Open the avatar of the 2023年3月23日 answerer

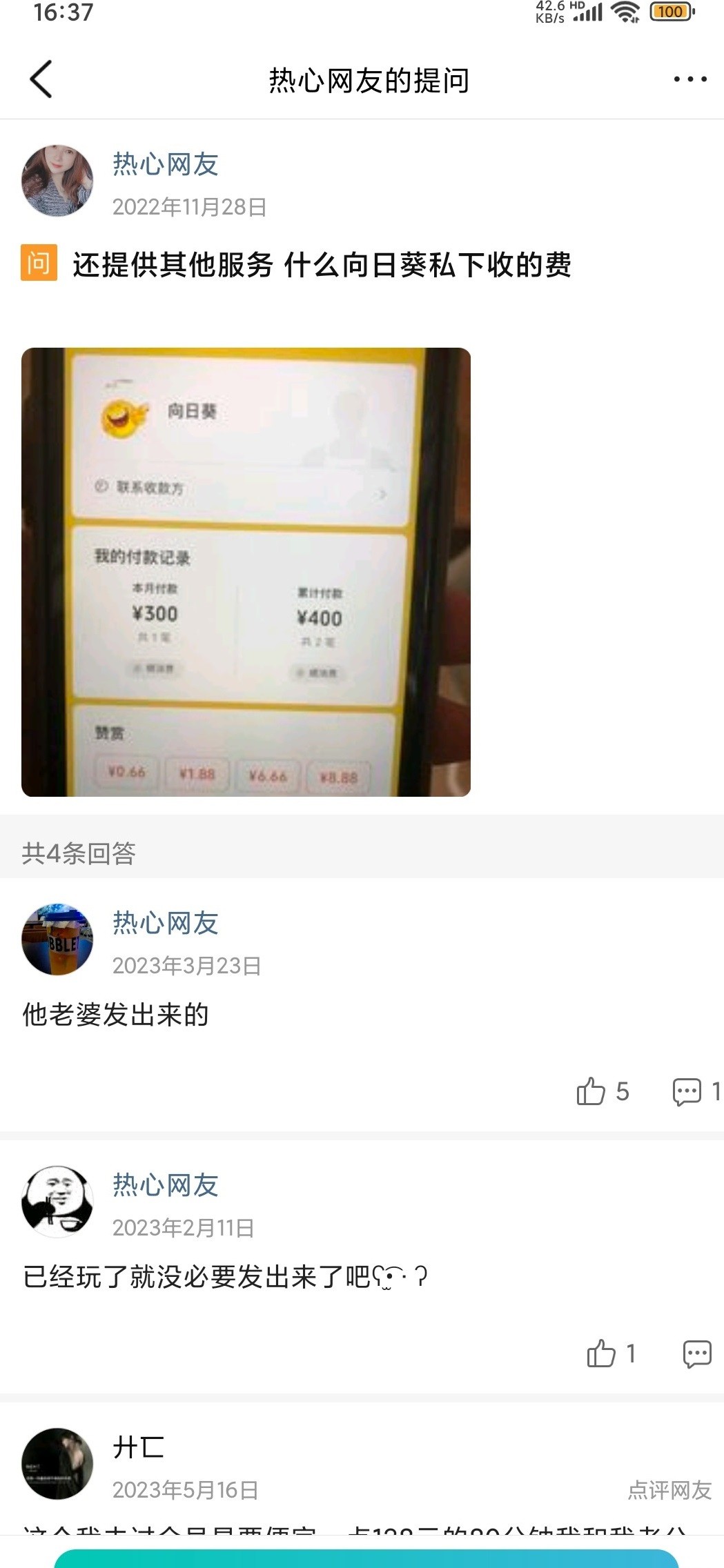(57, 940)
